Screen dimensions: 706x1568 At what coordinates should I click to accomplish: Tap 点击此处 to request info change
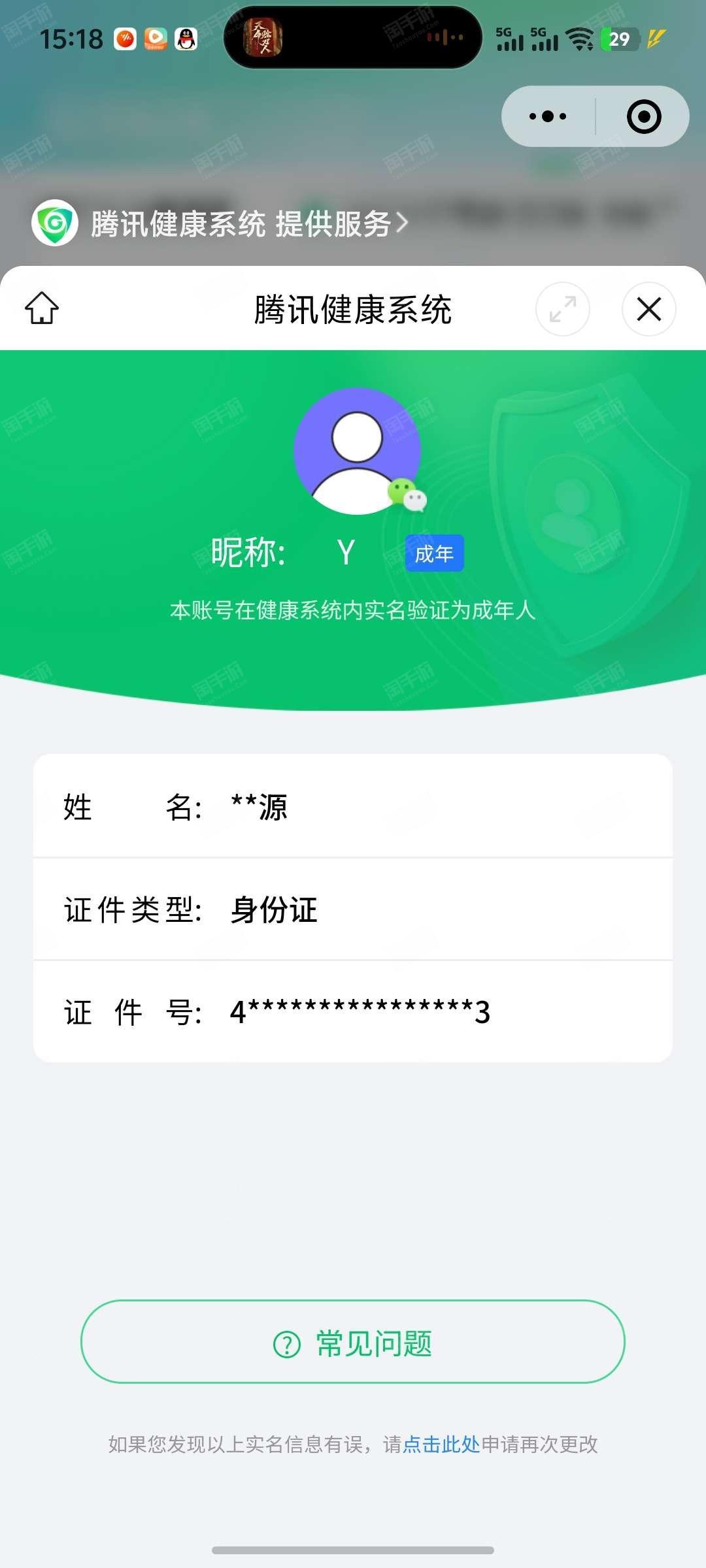click(x=441, y=1445)
